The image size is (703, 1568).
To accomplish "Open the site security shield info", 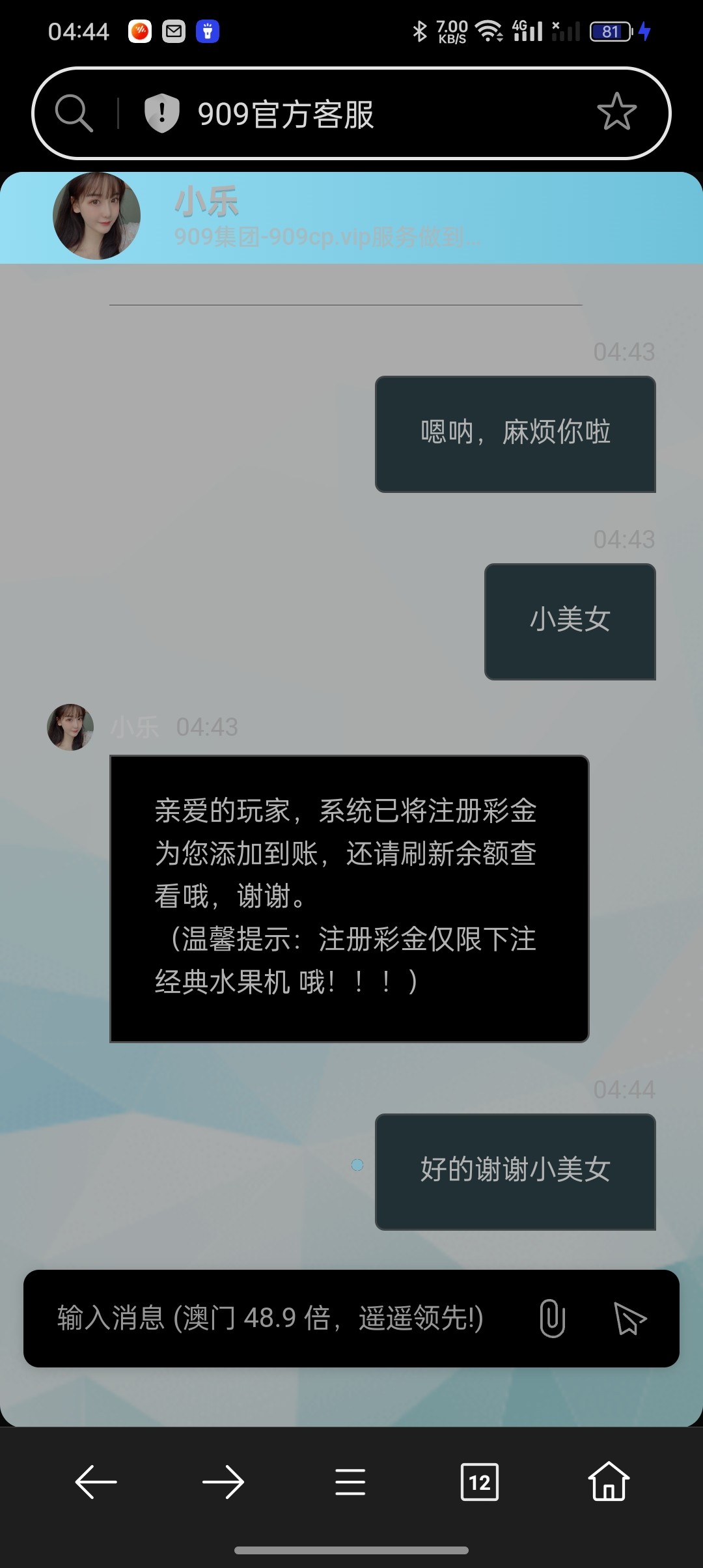I will (x=161, y=113).
